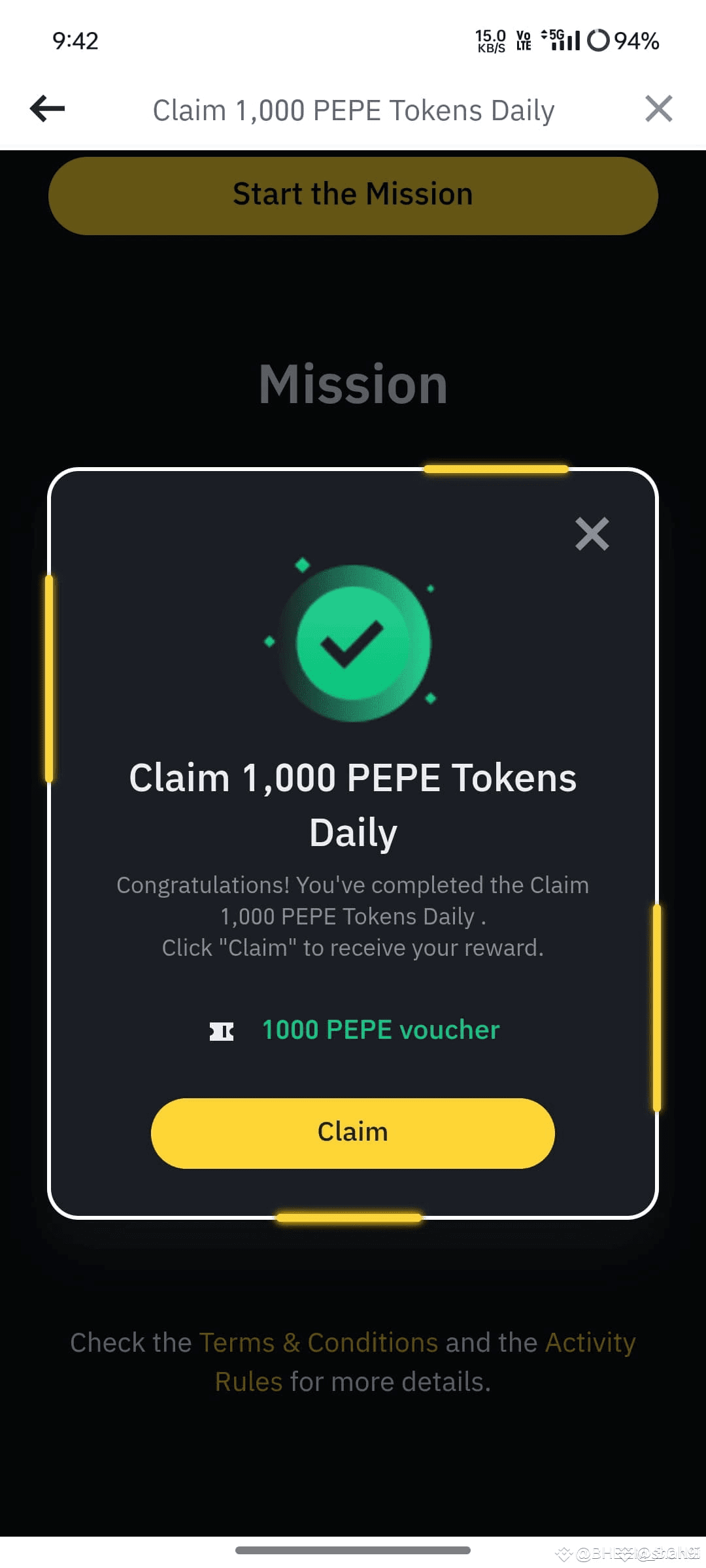Viewport: 706px width, 1568px height.
Task: Close the reward popup with its X
Action: click(592, 534)
